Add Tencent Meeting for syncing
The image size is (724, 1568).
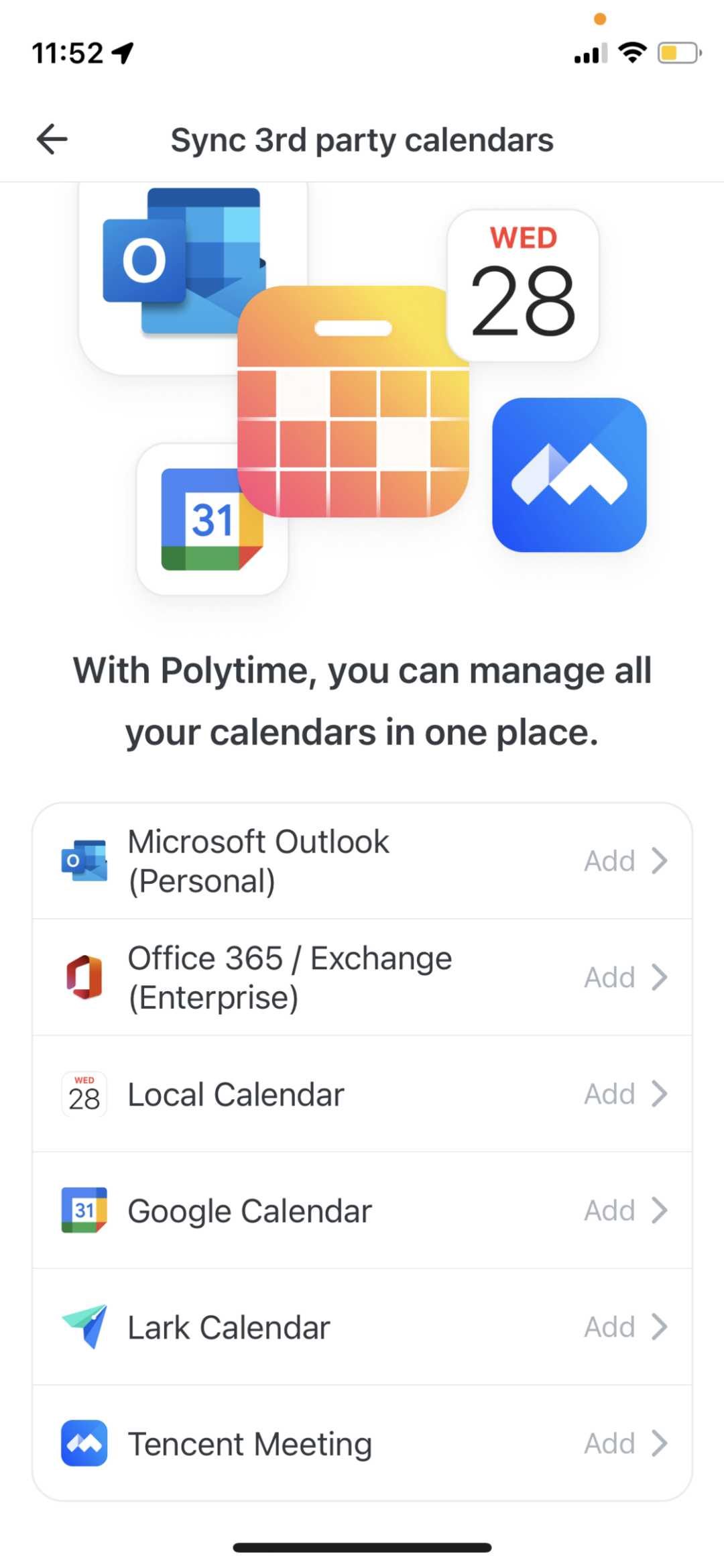362,1443
